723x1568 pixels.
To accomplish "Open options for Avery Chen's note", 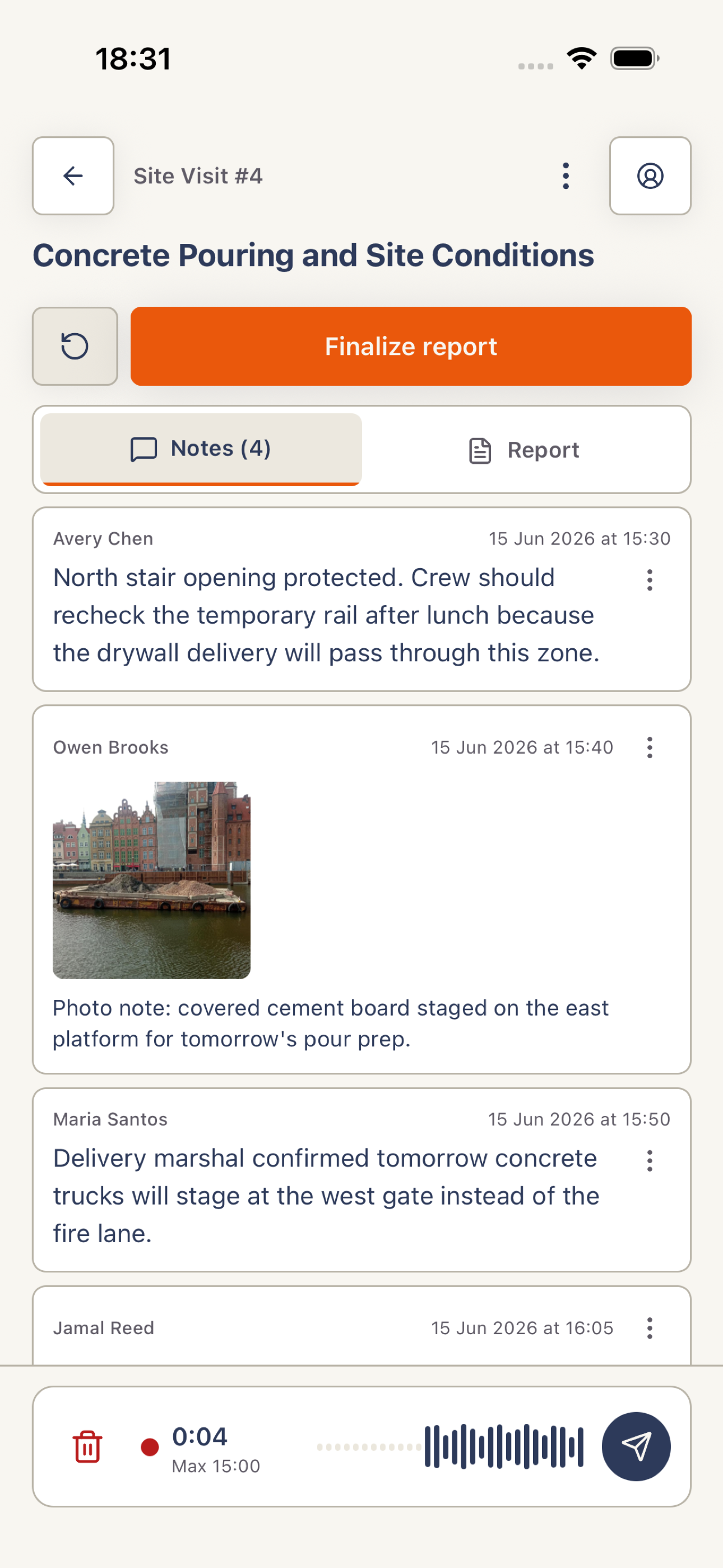I will coord(650,580).
